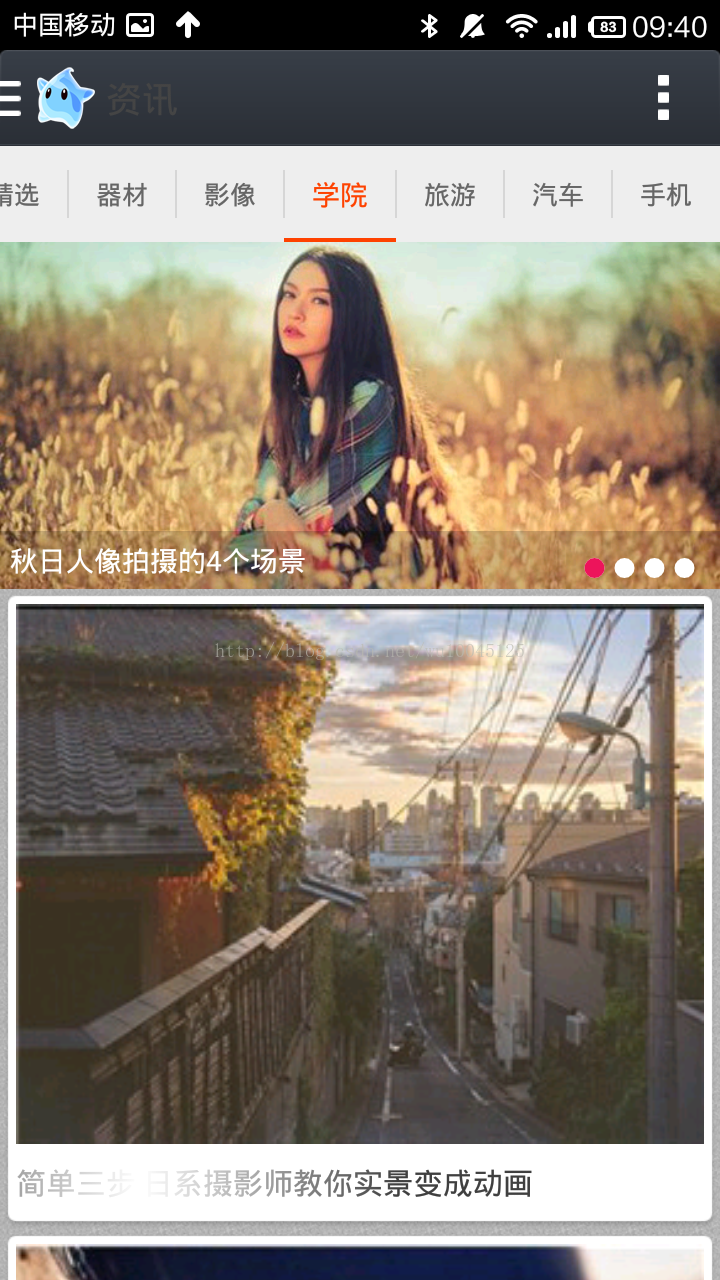Image resolution: width=720 pixels, height=1280 pixels.
Task: Go to the 旅游 tab
Action: pos(450,194)
